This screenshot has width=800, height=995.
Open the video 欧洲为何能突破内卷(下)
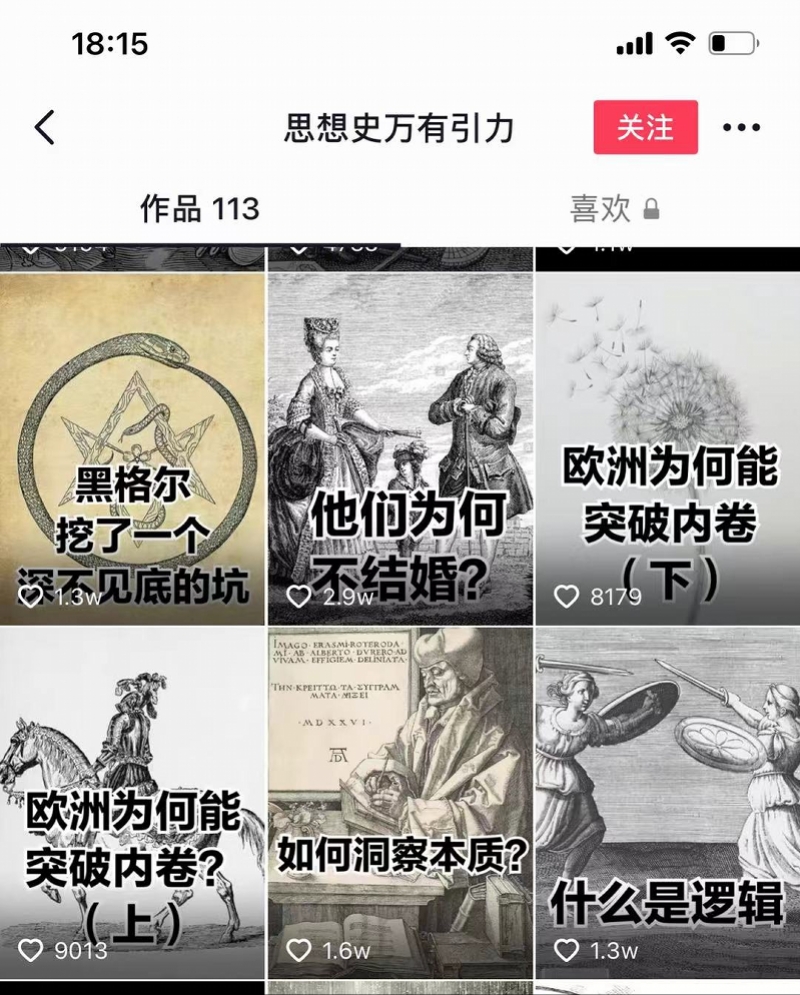[668, 450]
